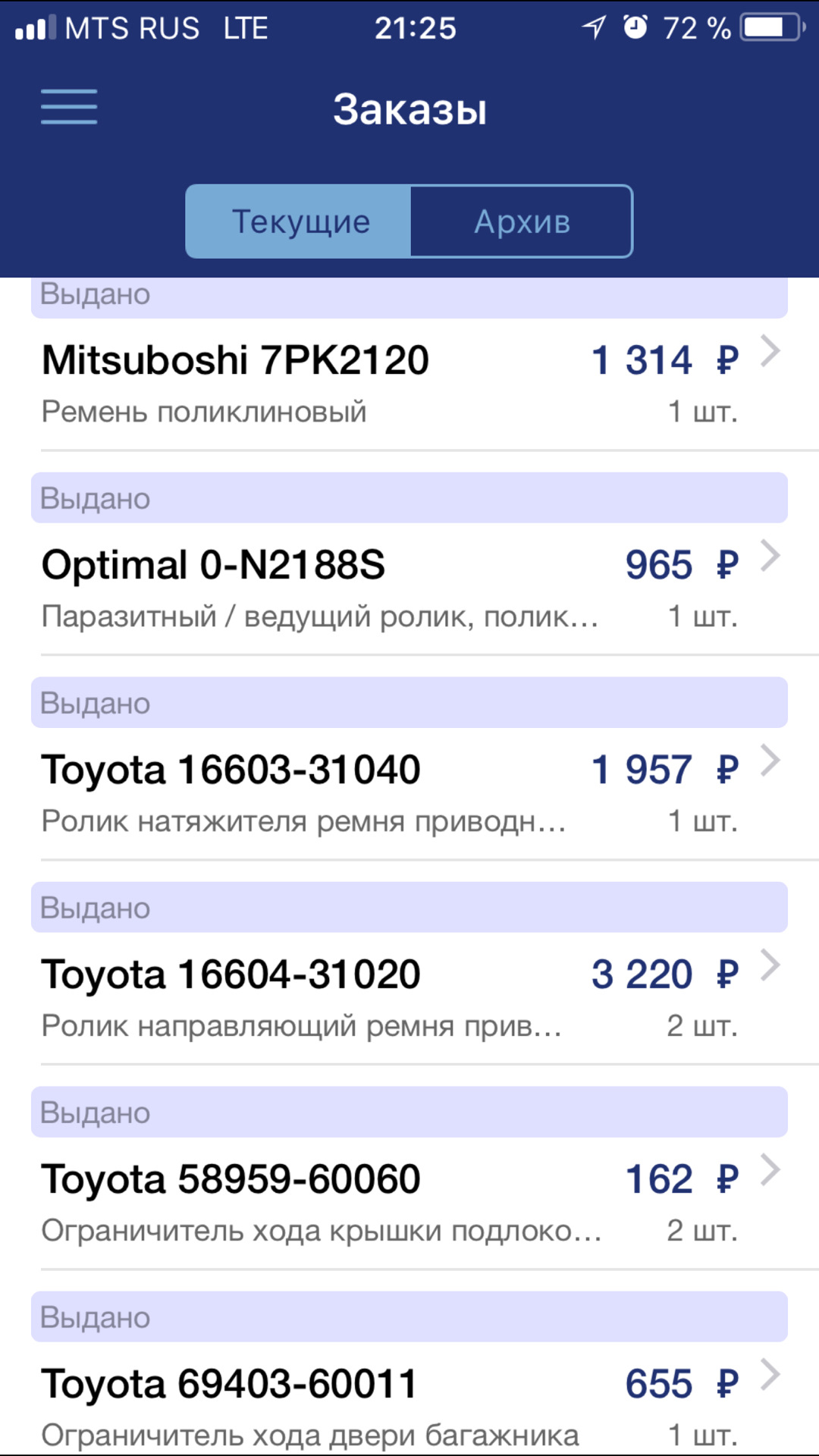Tap the battery indicator in status bar

(x=767, y=27)
